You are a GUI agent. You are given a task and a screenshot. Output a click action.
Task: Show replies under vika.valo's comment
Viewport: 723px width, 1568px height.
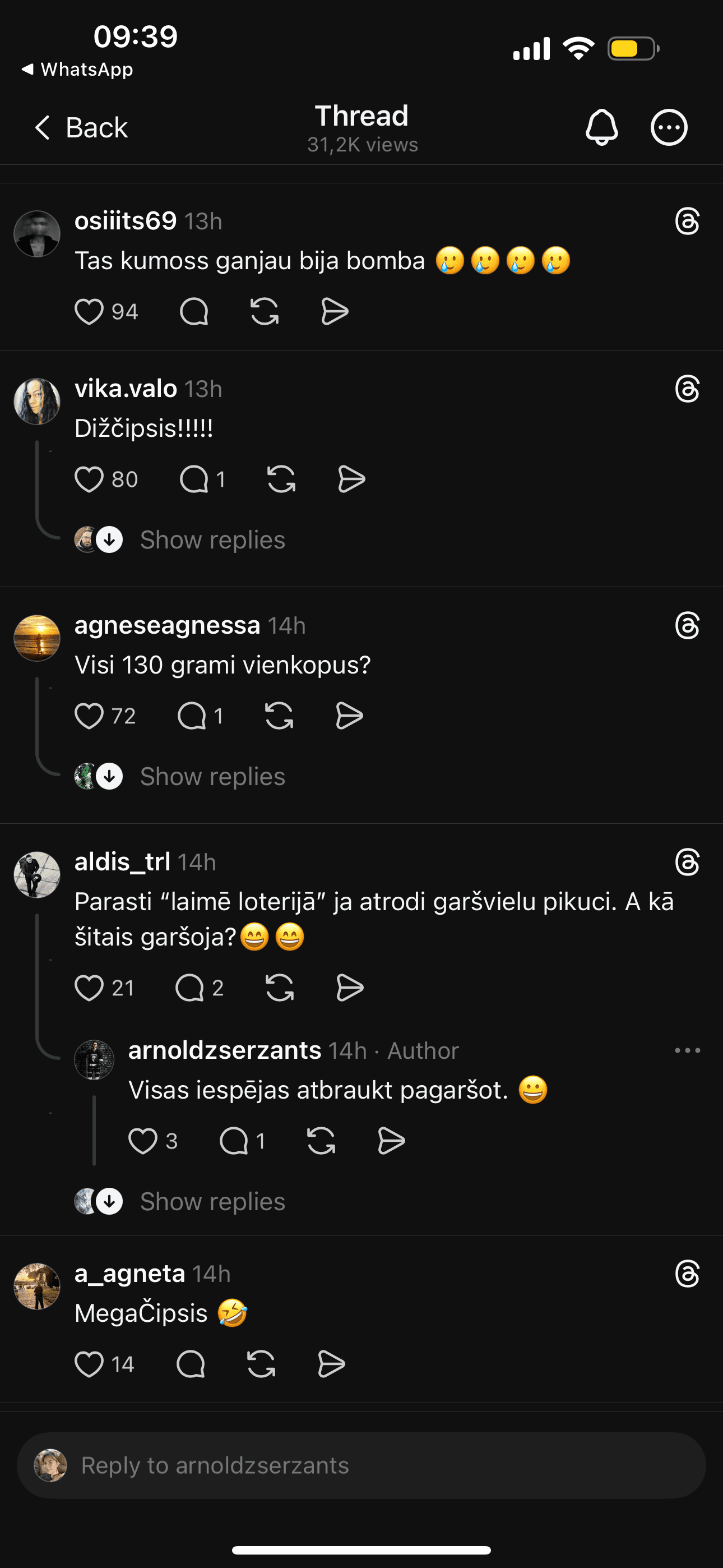tap(212, 540)
